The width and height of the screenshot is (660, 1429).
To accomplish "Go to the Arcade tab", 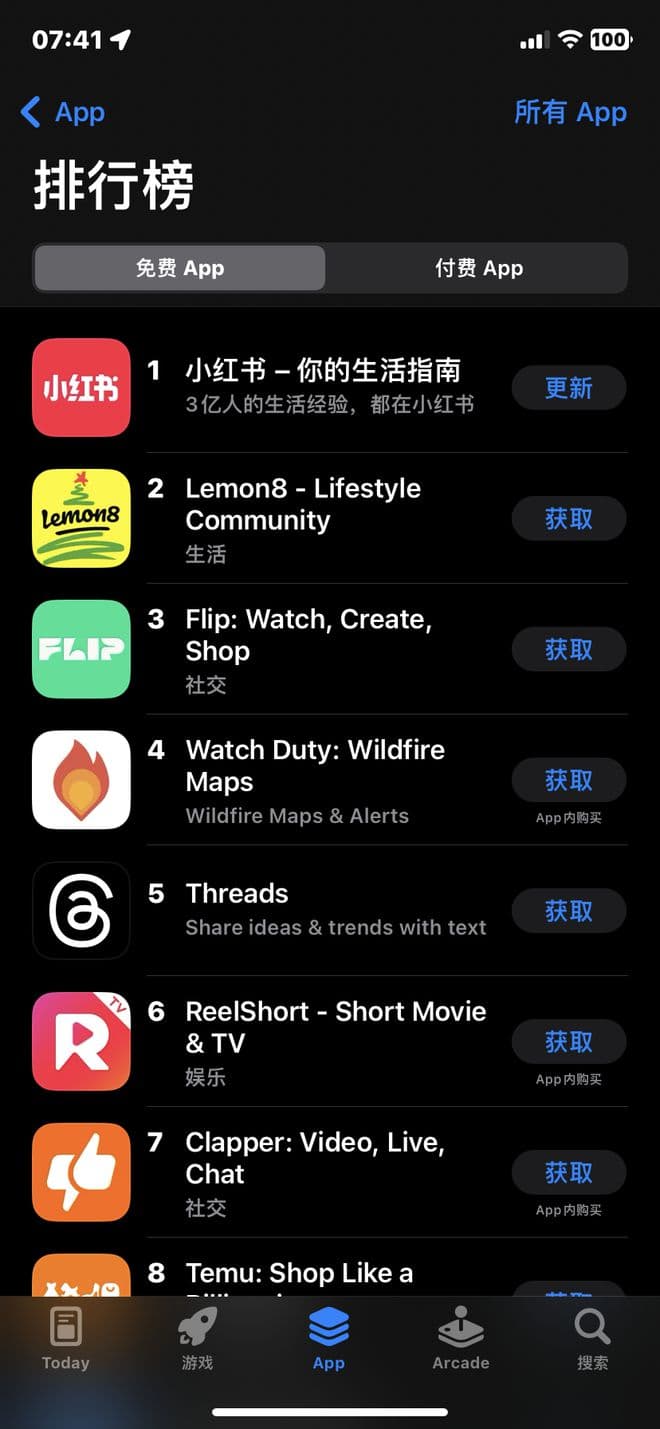I will [x=460, y=1340].
